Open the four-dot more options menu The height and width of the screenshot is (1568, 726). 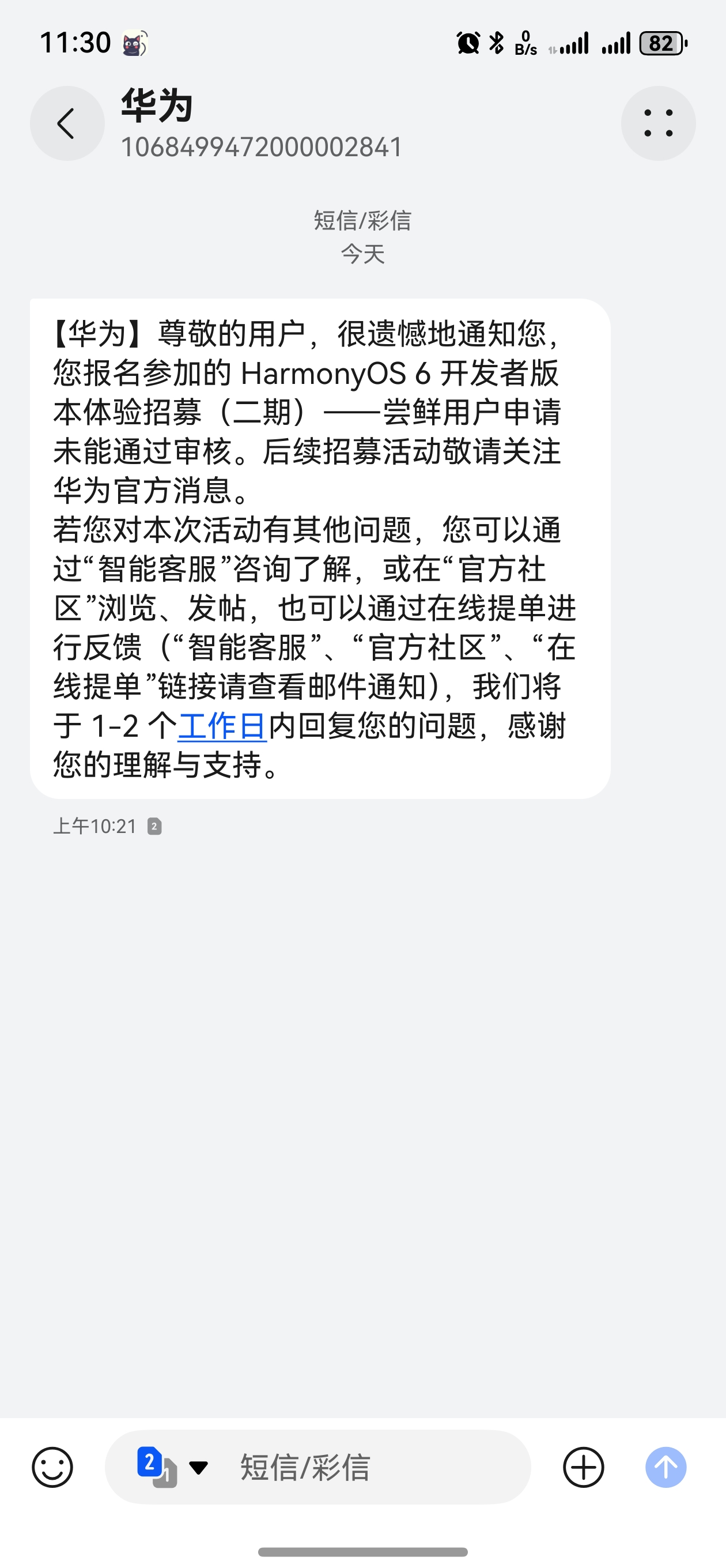[658, 123]
